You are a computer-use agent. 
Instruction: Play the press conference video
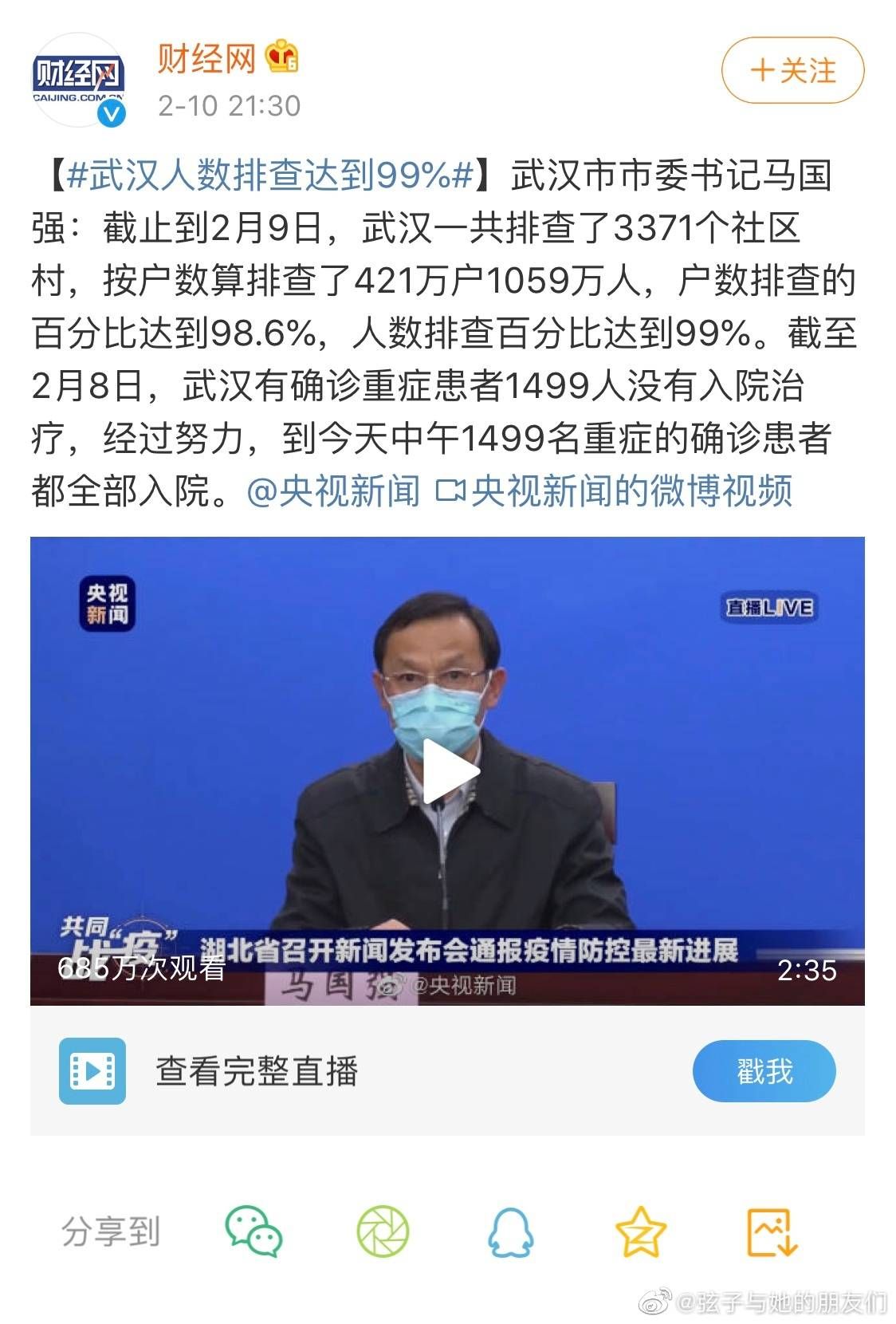tap(446, 770)
